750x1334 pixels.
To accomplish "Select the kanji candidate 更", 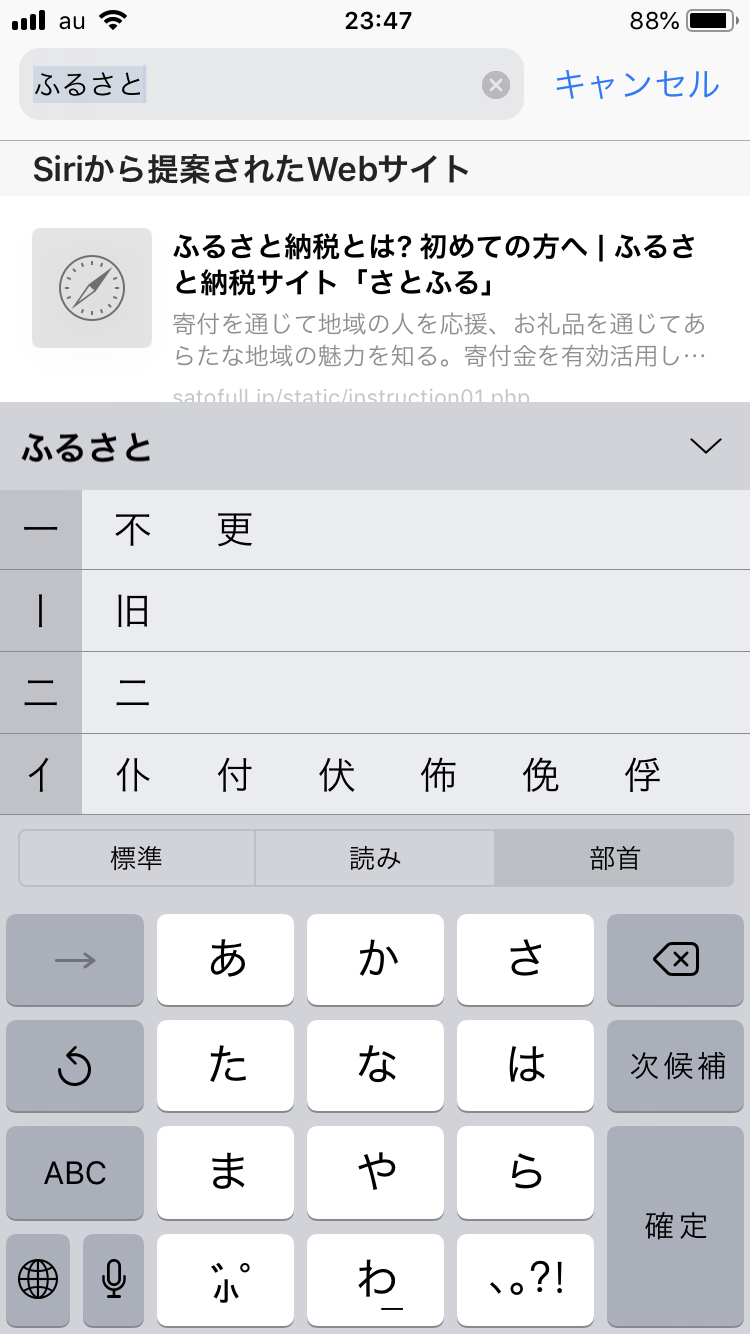I will coord(235,530).
